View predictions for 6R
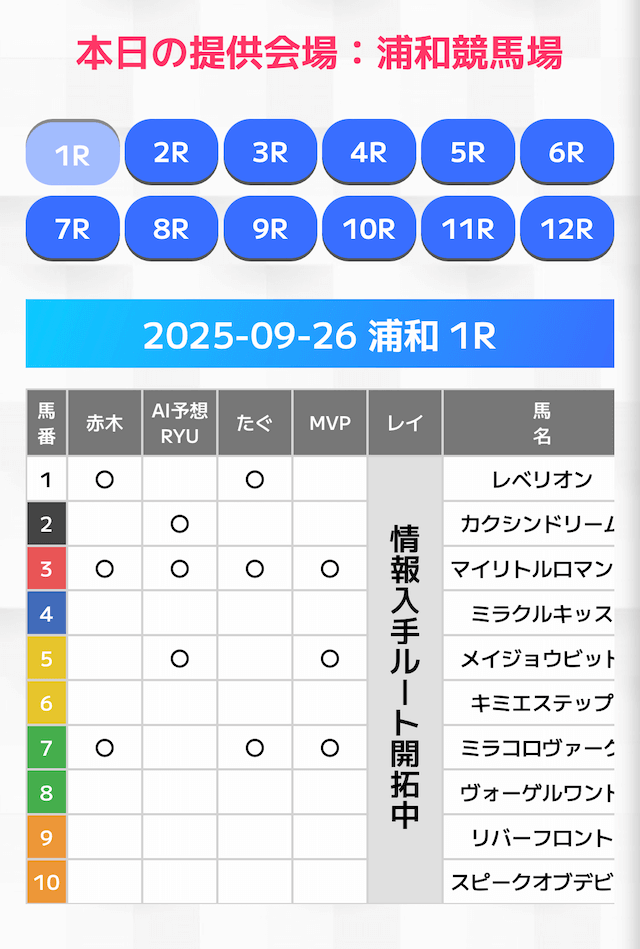Viewport: 640px width, 949px height. point(567,152)
